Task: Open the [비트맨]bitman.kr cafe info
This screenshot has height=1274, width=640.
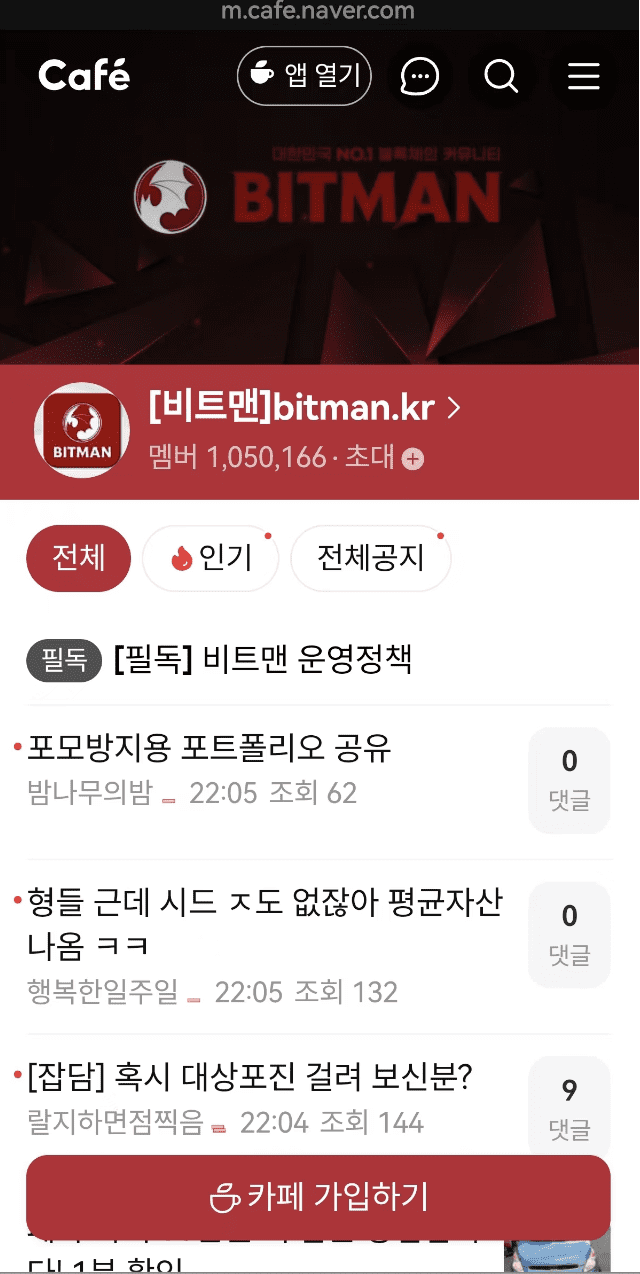Action: tap(304, 408)
